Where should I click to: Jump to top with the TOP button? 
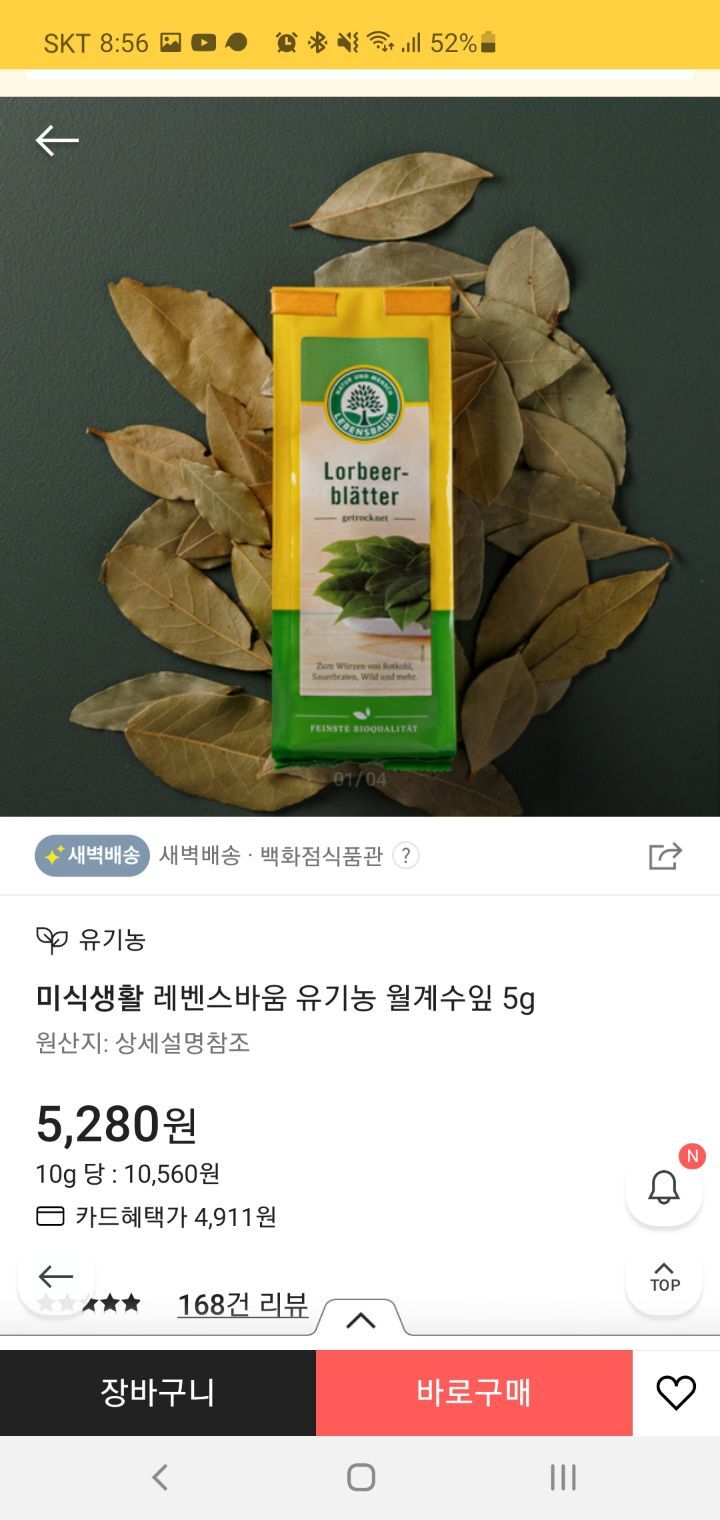tap(664, 1277)
